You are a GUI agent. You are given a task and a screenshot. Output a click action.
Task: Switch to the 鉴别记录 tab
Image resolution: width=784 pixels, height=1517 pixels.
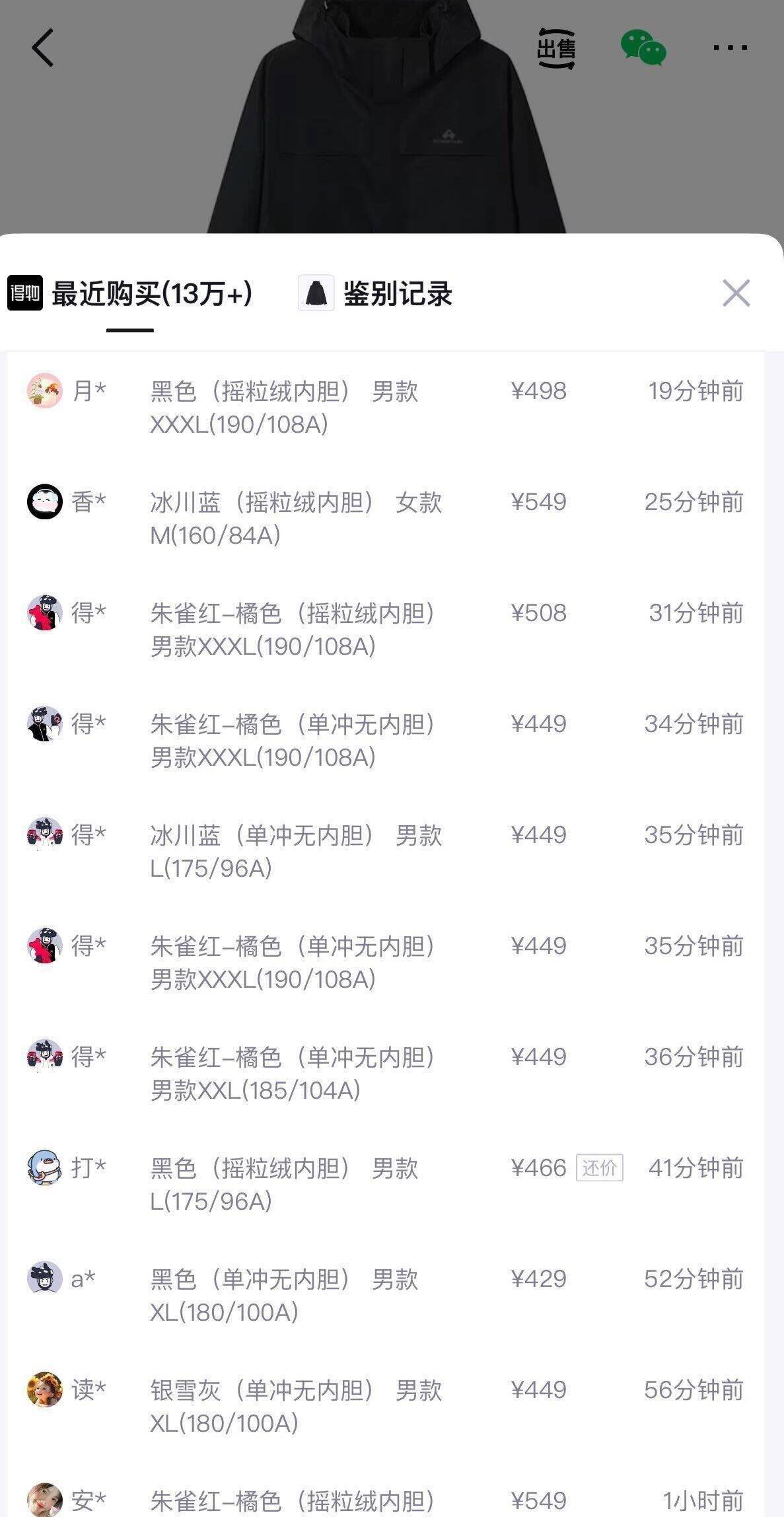(376, 294)
